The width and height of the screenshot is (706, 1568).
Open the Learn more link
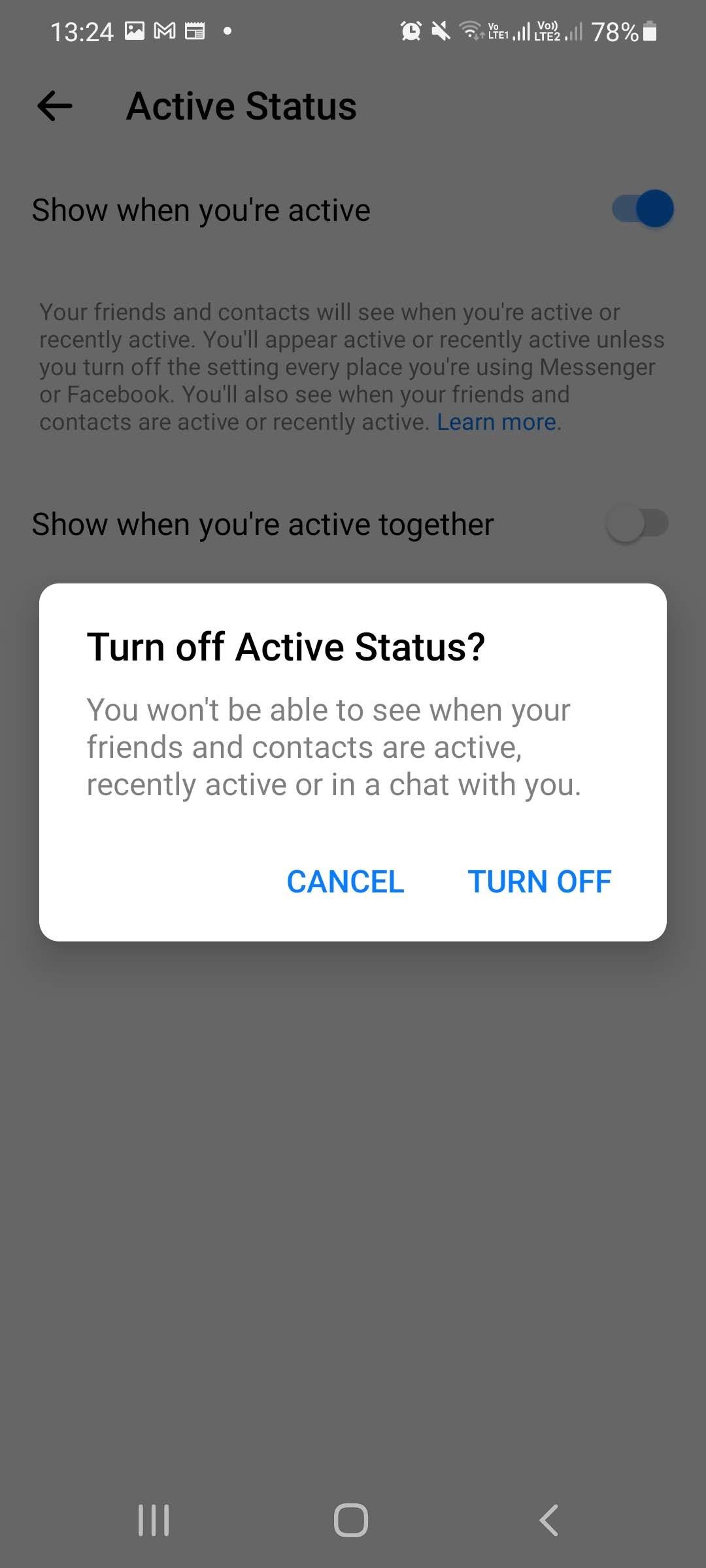pos(496,422)
